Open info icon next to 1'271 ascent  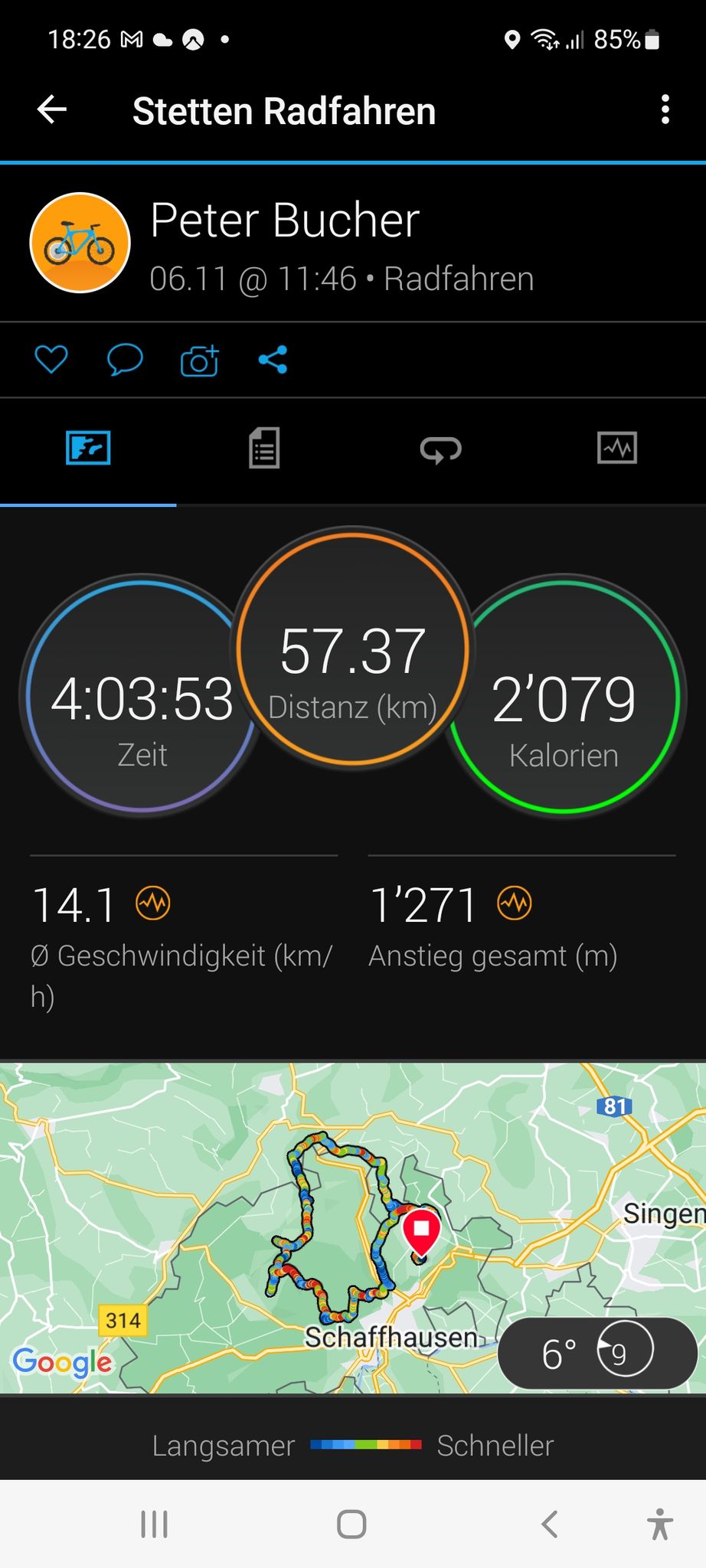(514, 903)
